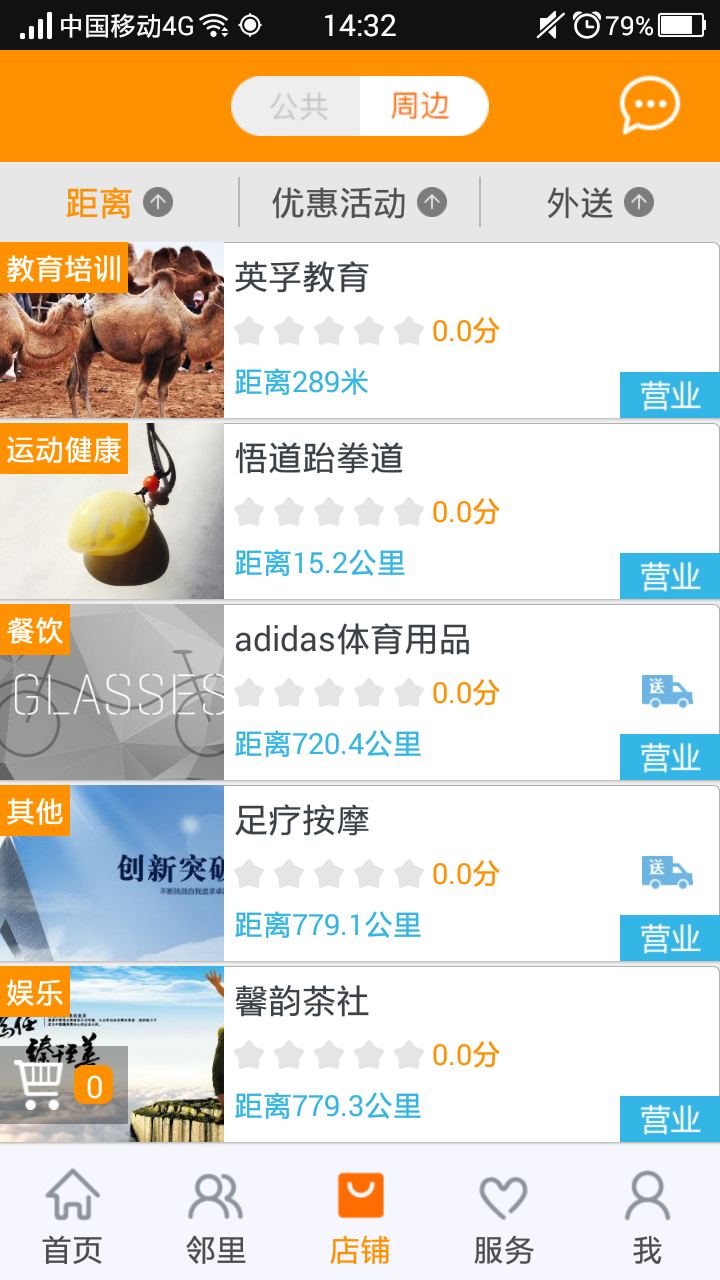Open the messages chat bubble icon

649,105
